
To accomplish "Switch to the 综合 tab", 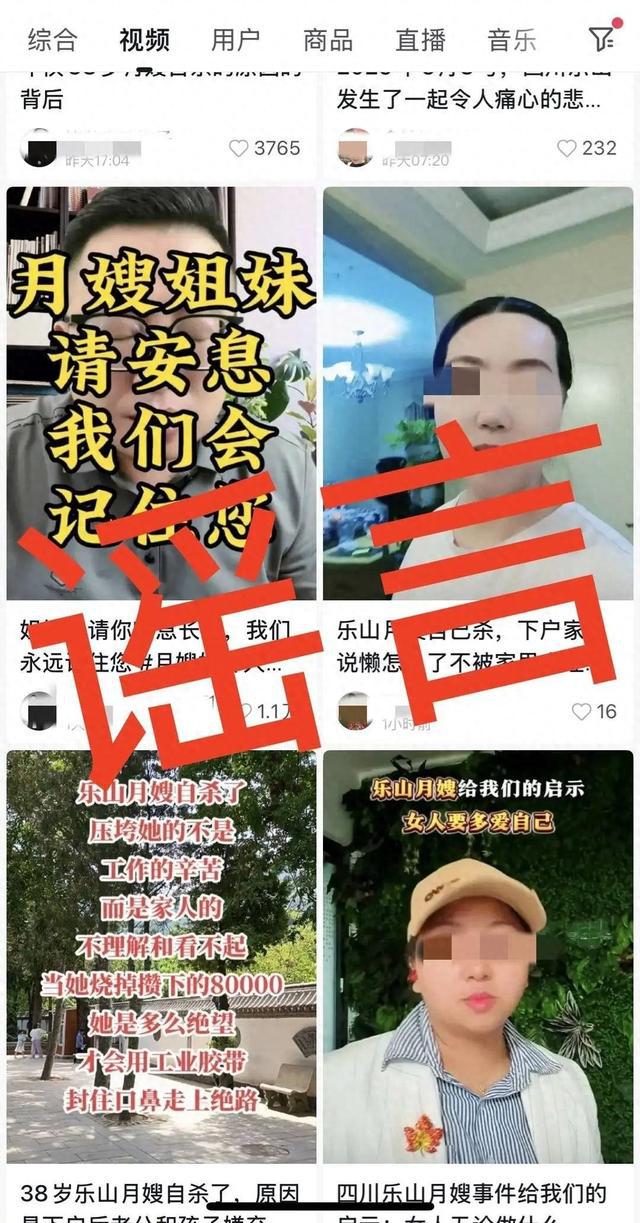I will coord(52,40).
